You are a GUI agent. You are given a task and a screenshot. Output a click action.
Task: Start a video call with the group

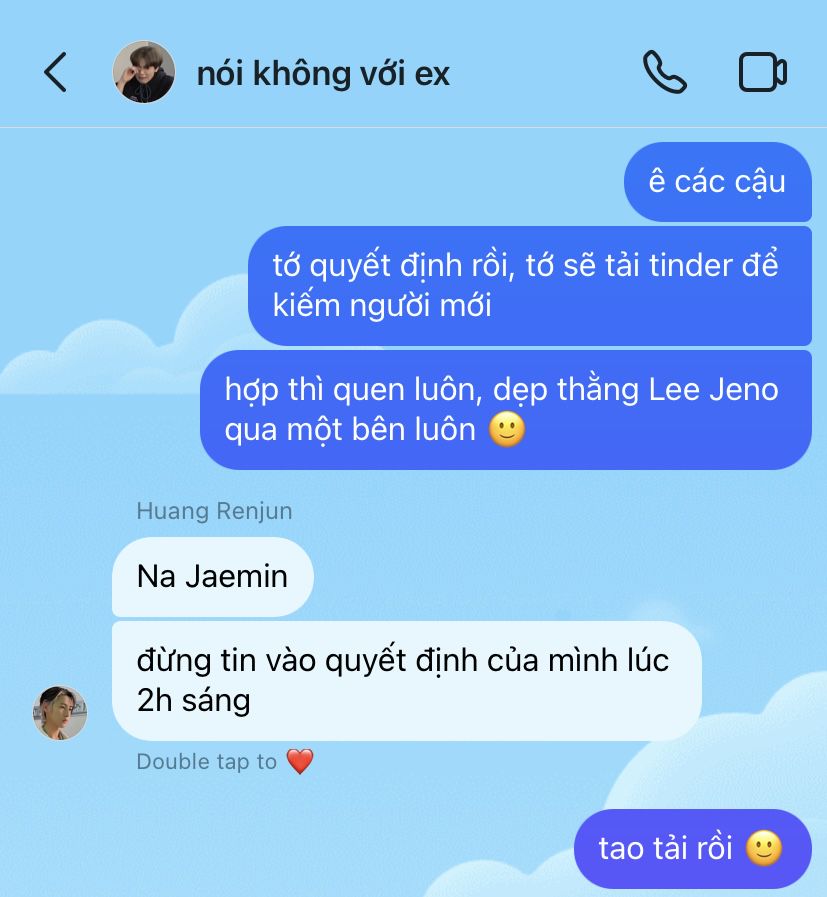[762, 73]
